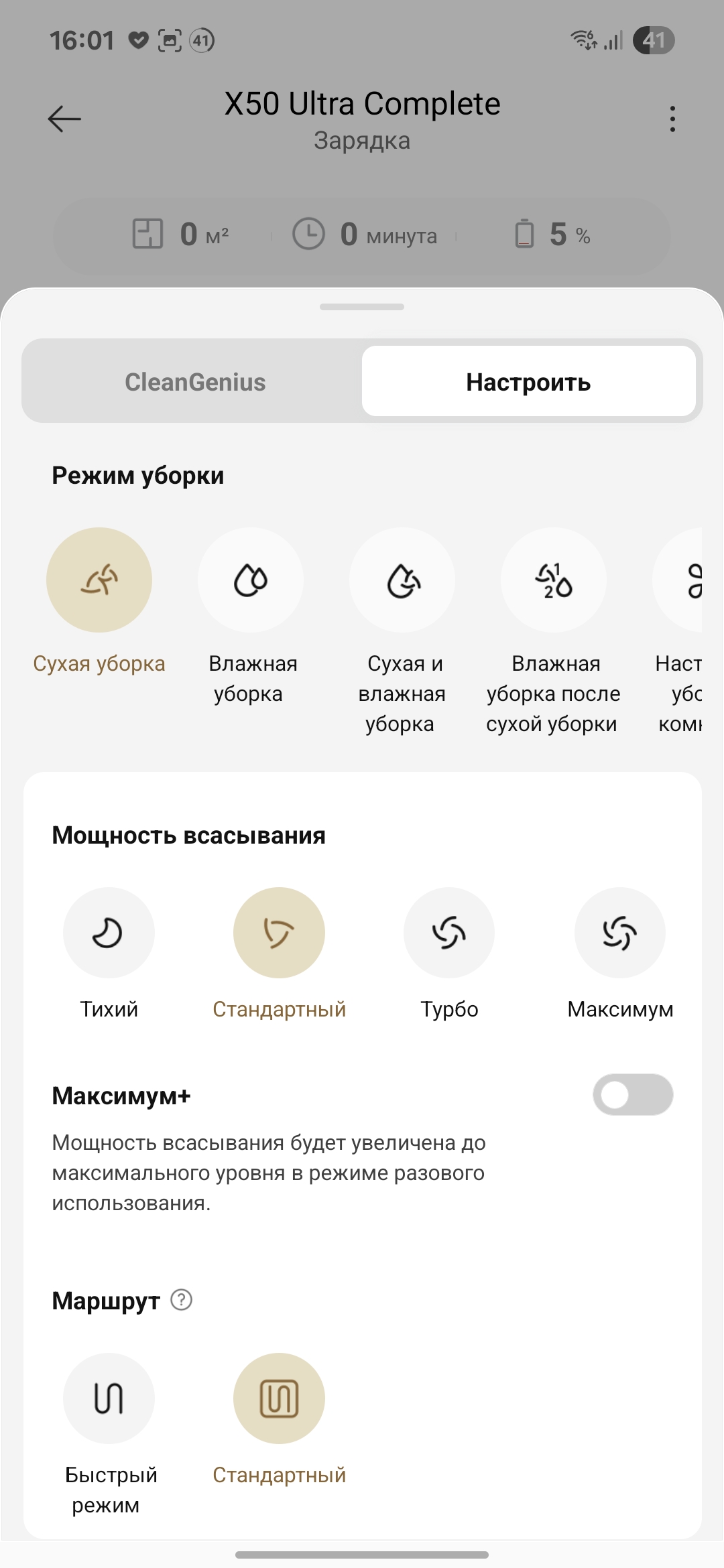Select the Настроить tab

point(528,382)
